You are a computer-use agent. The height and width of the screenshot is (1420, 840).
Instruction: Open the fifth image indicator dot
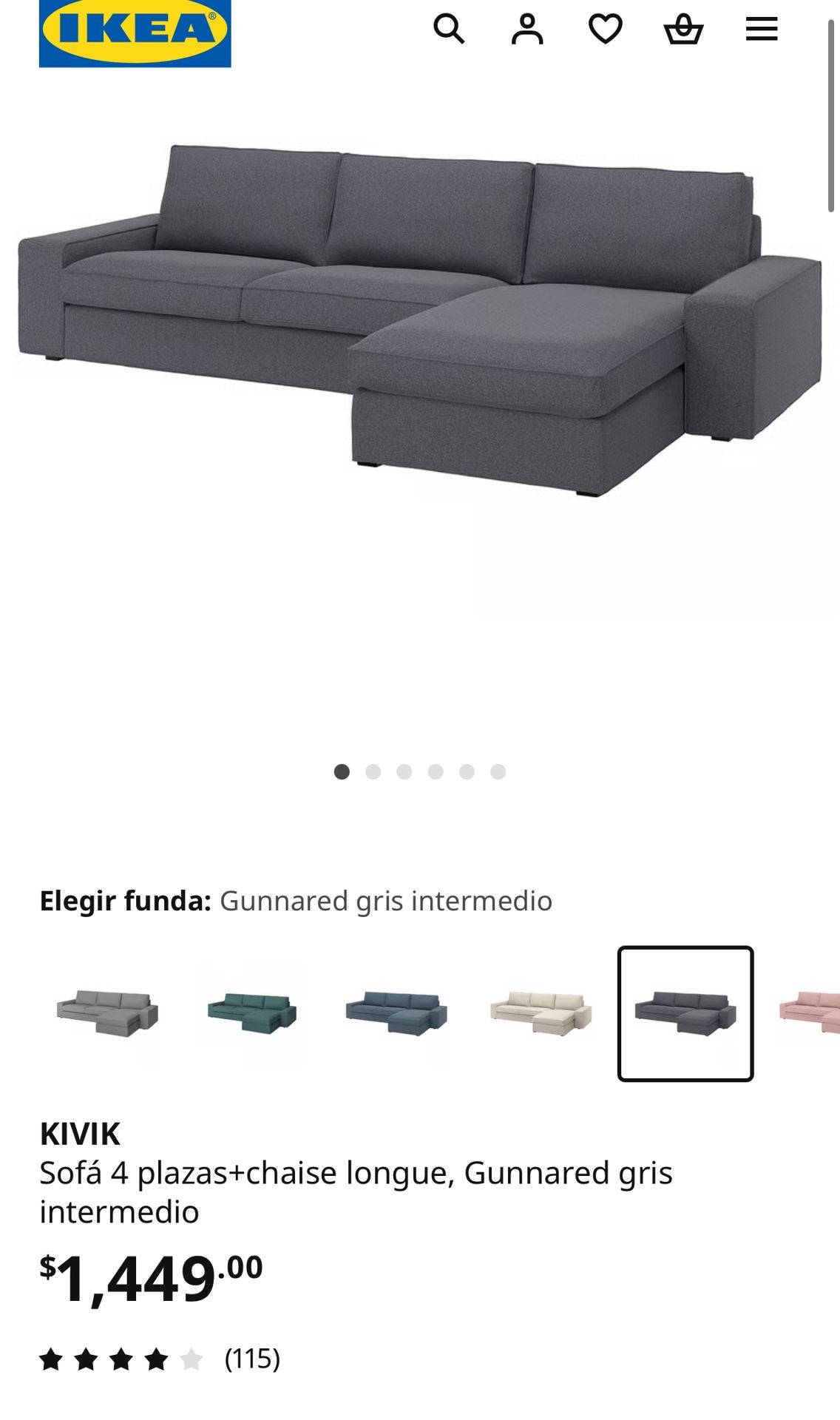point(467,771)
